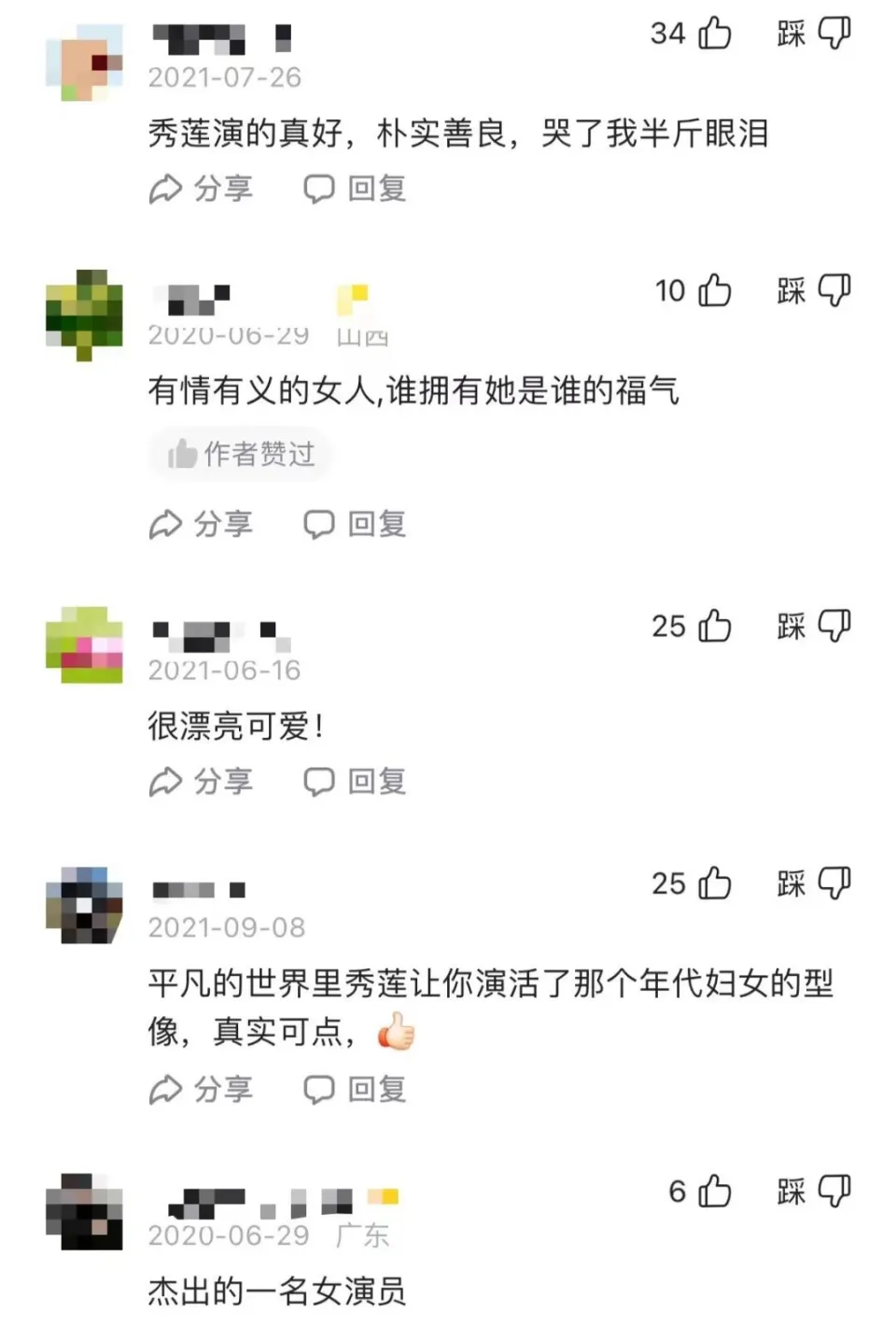This screenshot has height=1326, width=896.
Task: Share the comment 有情有义的女人
Action: click(x=201, y=524)
